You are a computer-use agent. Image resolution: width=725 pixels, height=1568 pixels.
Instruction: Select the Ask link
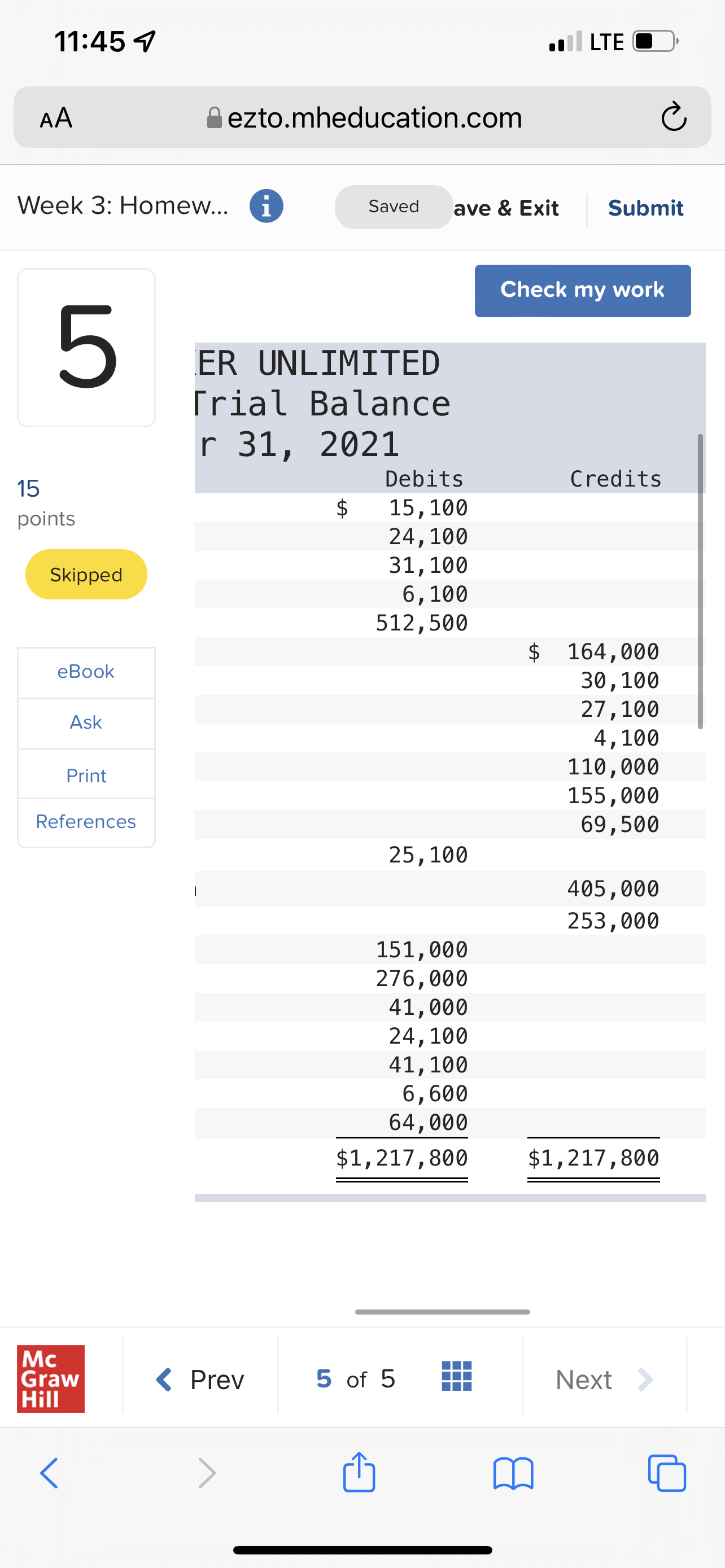[x=86, y=722]
